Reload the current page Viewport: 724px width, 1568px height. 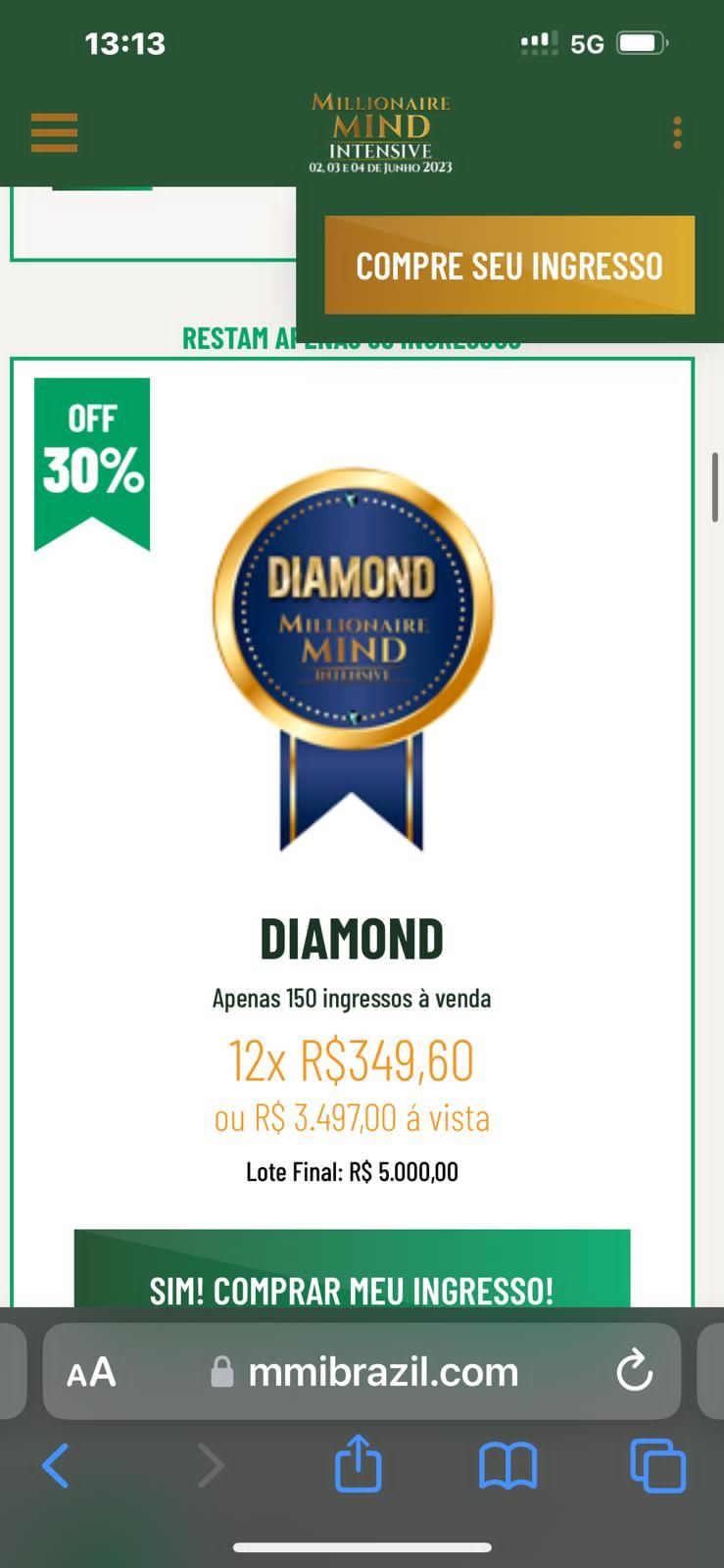tap(634, 1371)
